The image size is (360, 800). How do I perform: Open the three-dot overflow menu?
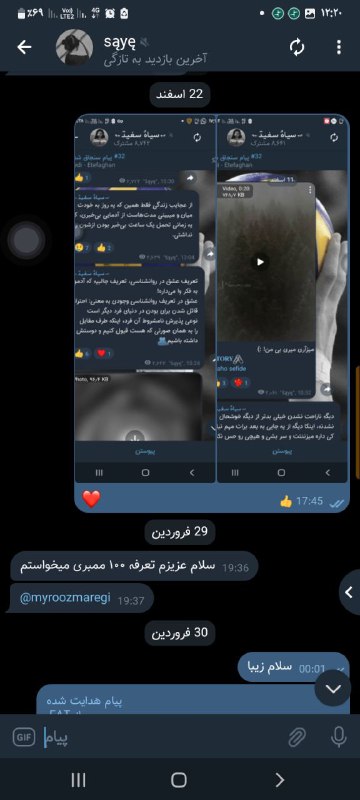(339, 47)
